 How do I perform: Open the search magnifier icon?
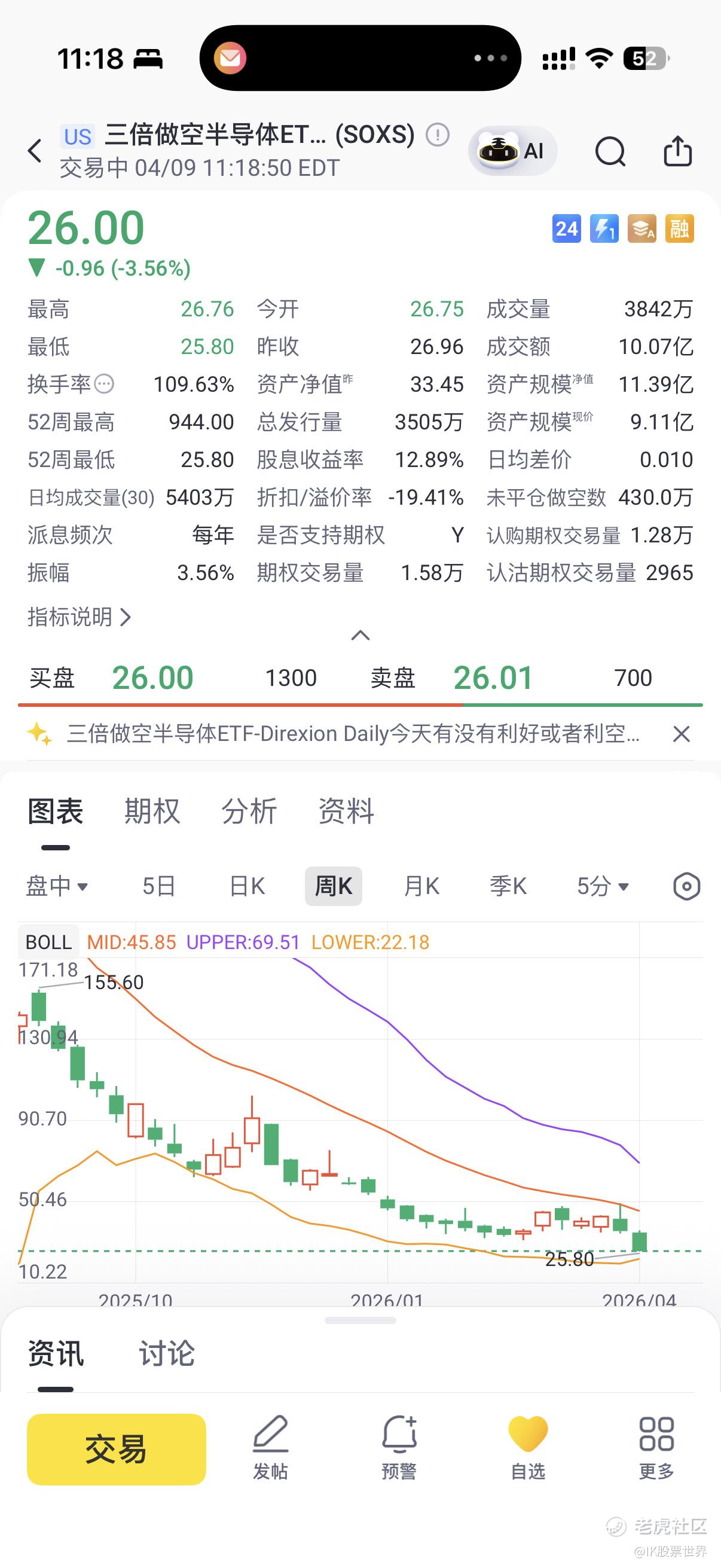point(610,150)
